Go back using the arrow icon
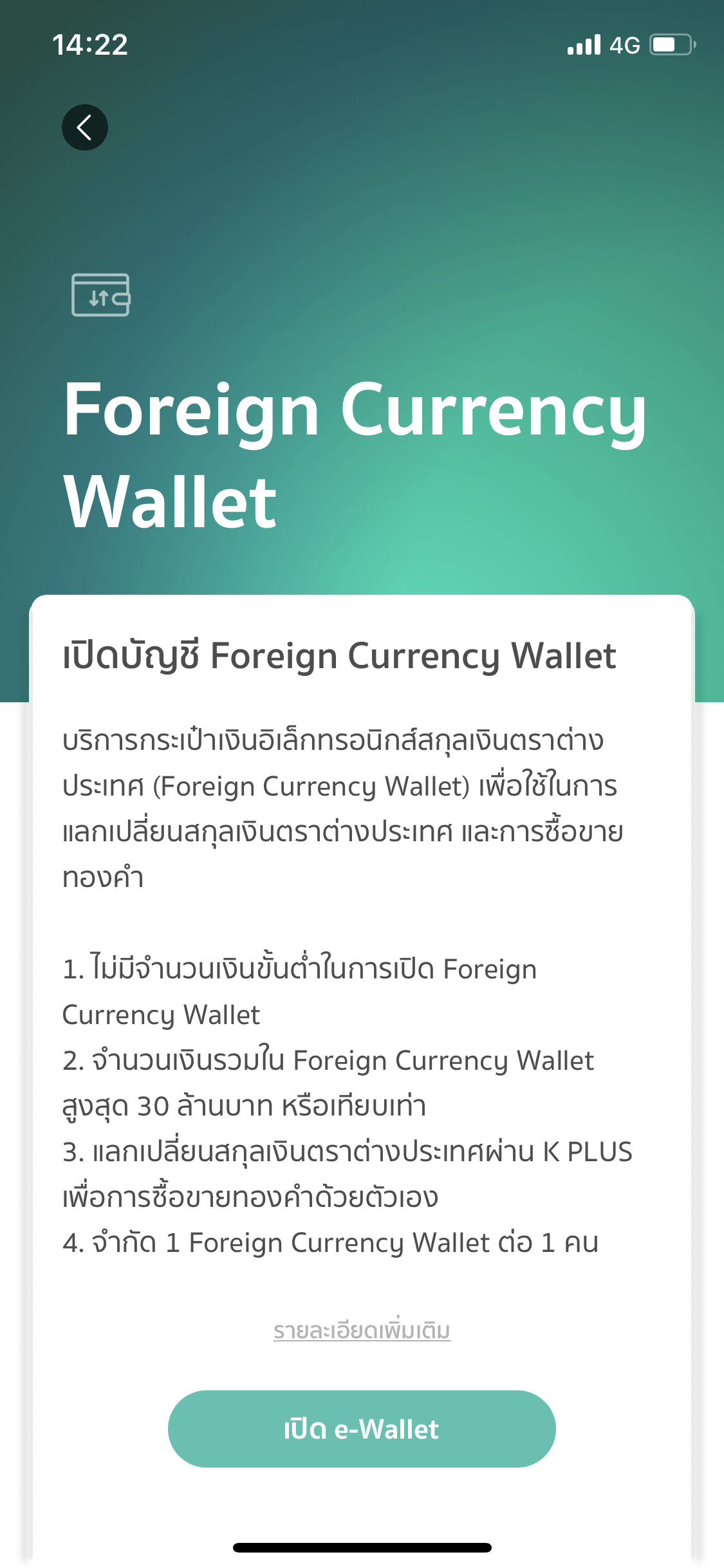The image size is (724, 1568). coord(85,127)
